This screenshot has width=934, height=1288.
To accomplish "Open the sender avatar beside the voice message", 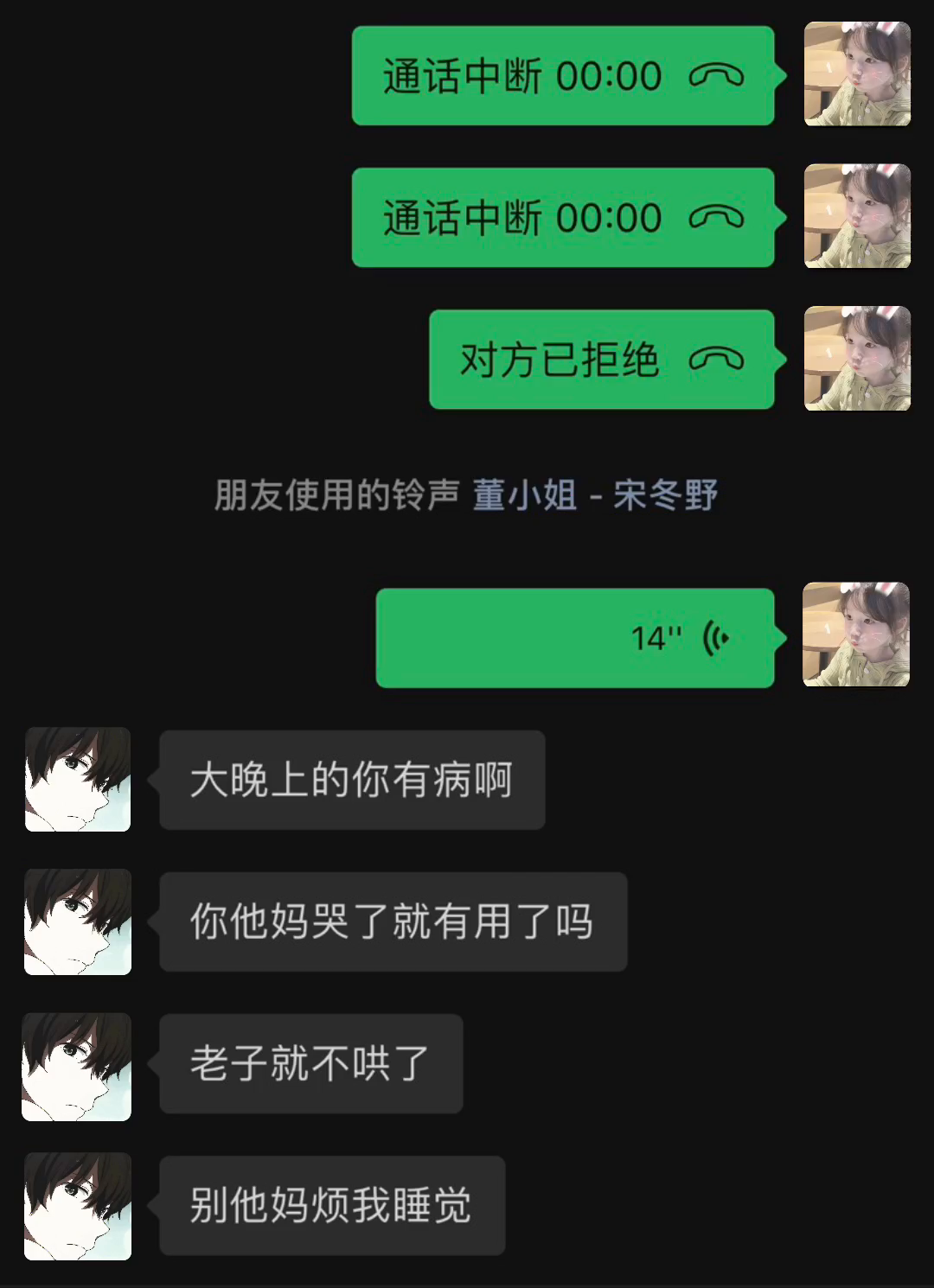I will point(856,634).
